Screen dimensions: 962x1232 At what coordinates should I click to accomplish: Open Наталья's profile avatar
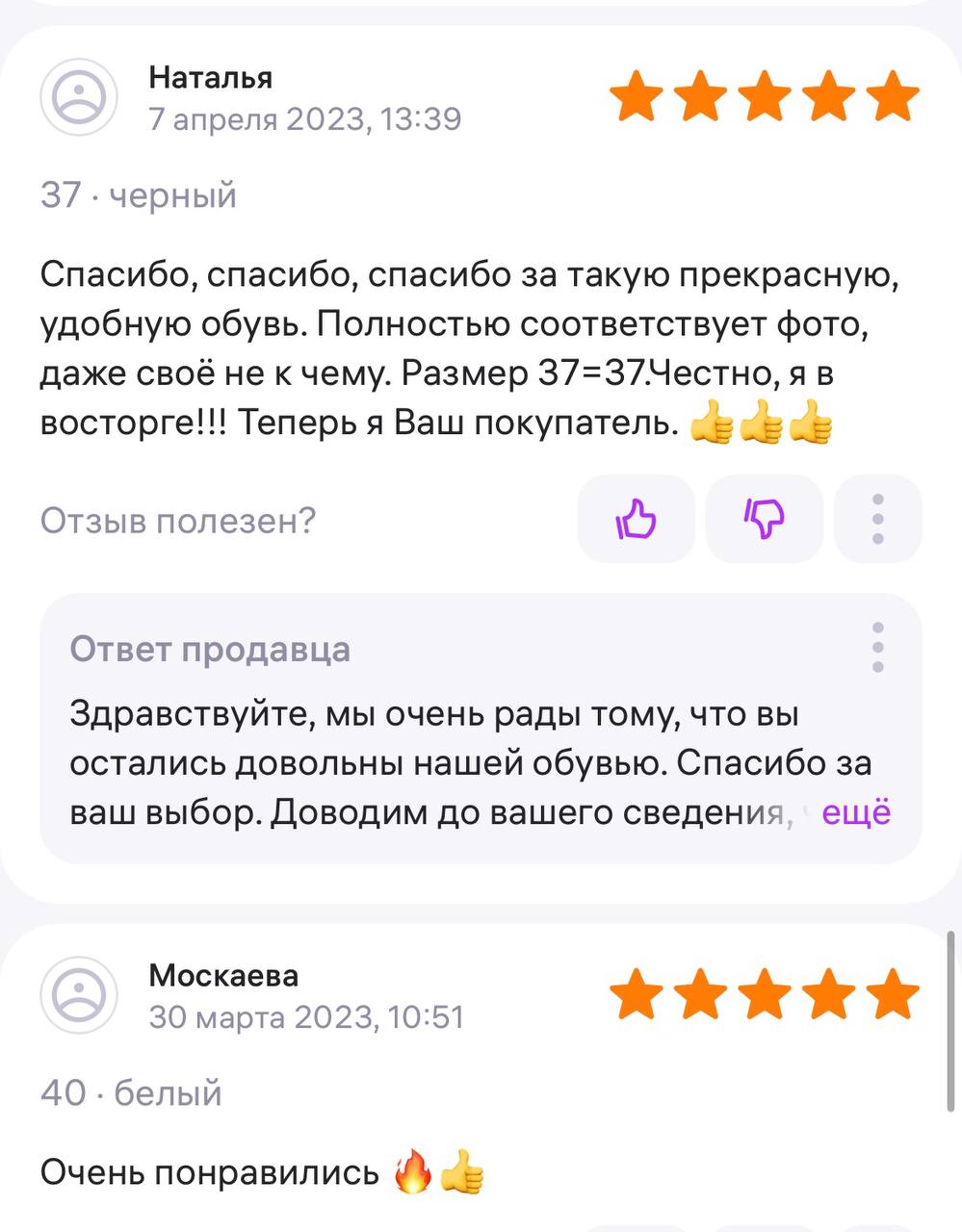pos(79,97)
